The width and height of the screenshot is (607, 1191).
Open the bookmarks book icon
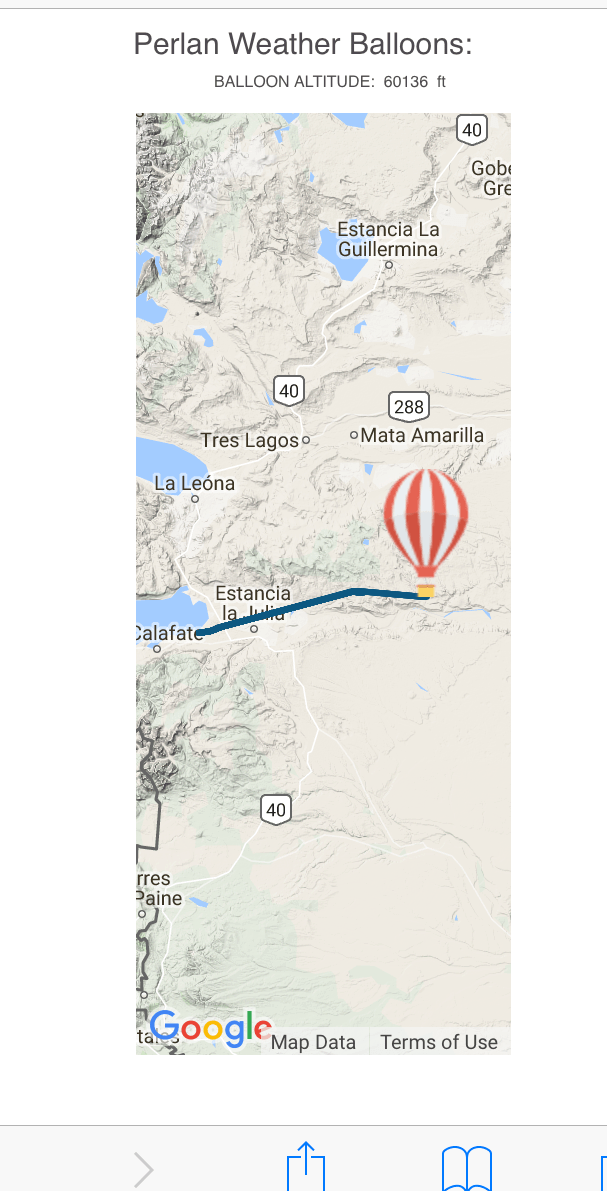pos(467,1168)
